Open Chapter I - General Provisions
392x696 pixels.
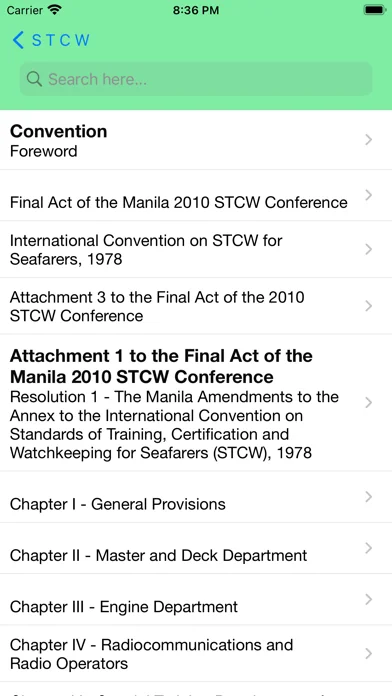tap(196, 497)
